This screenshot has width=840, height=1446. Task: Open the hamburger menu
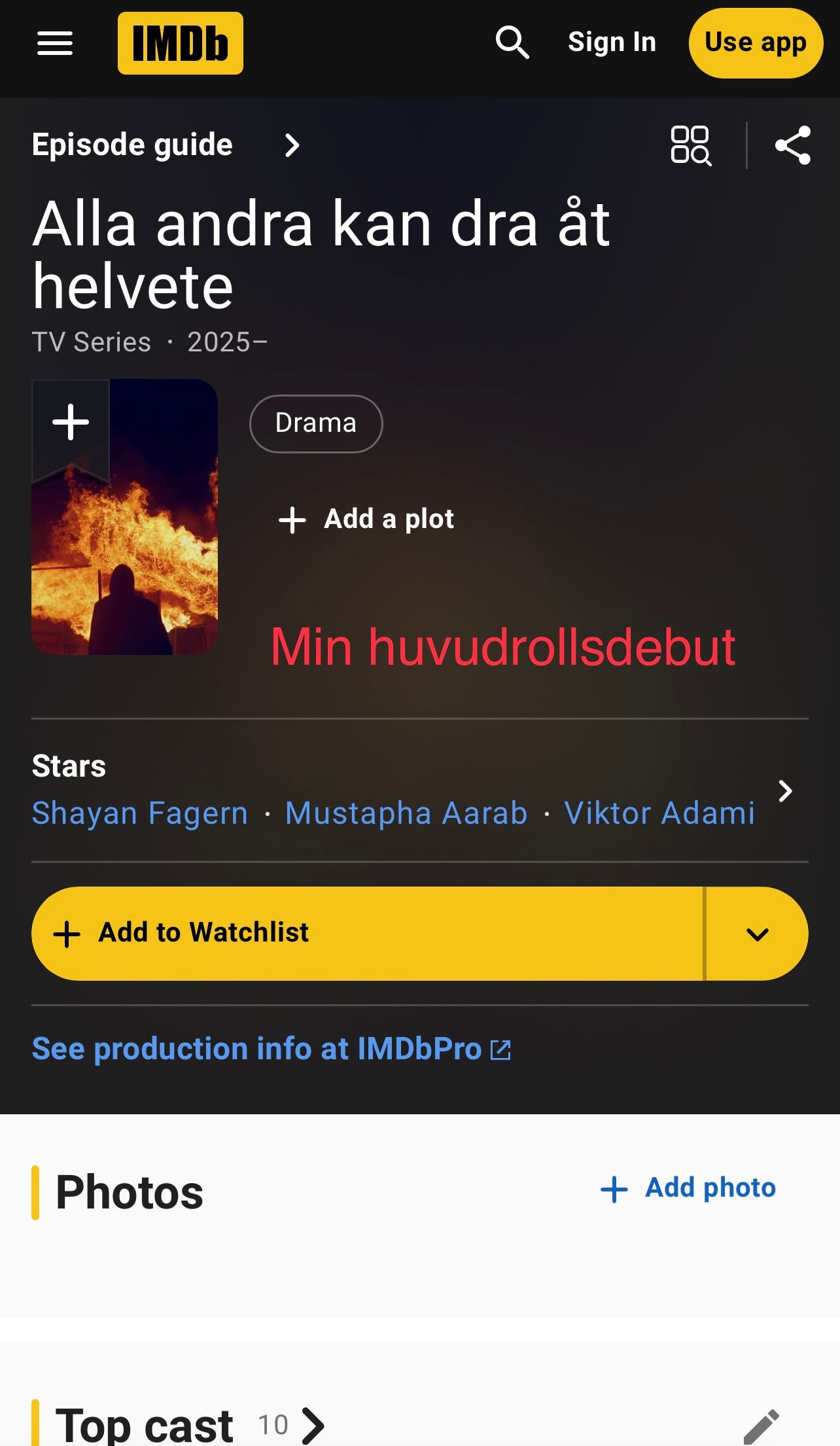tap(55, 43)
